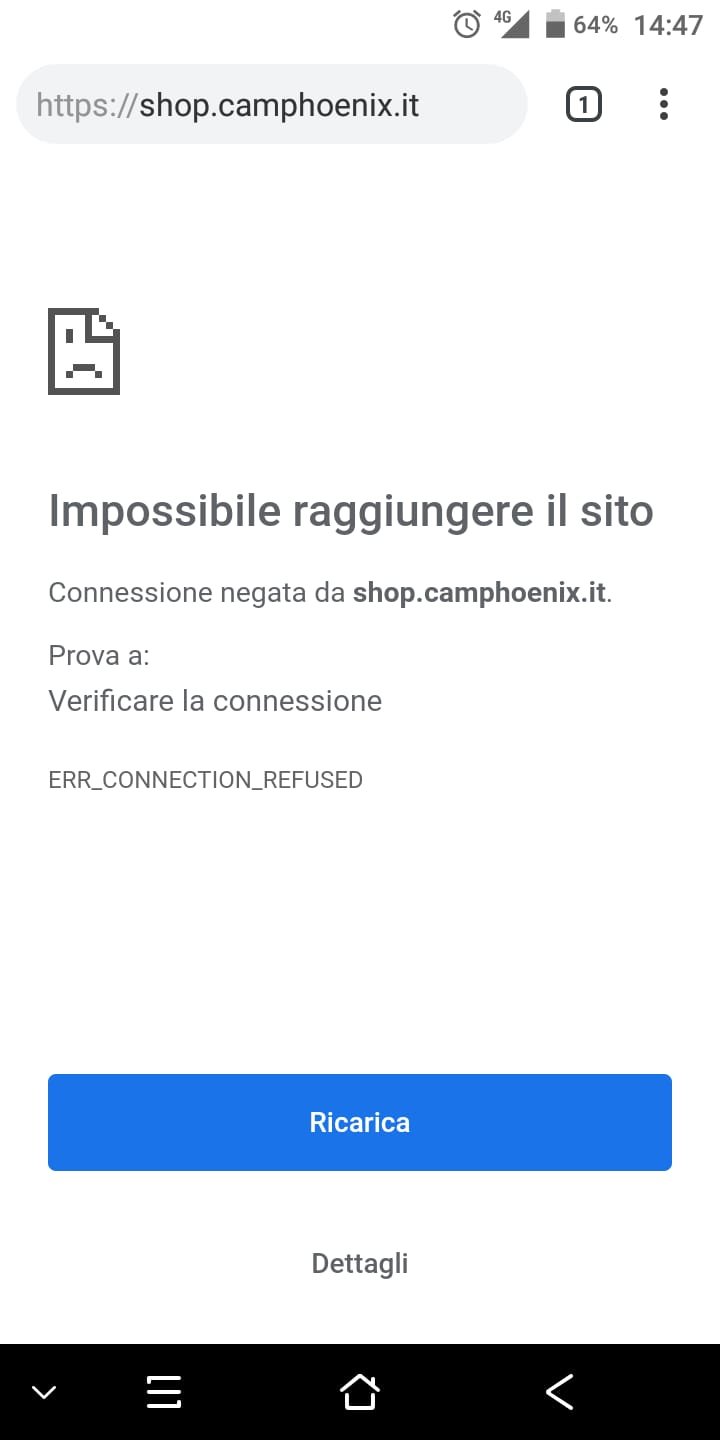Tap the address bar showing shop.camphoenix.it
The width and height of the screenshot is (720, 1440).
click(x=270, y=105)
